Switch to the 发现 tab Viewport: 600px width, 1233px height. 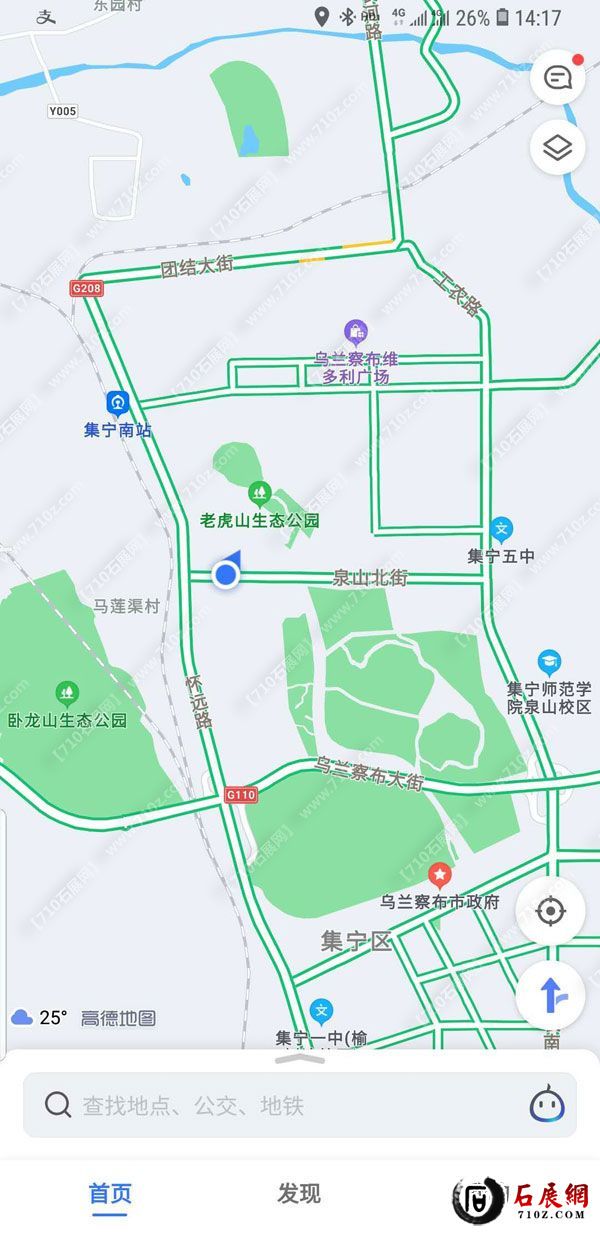point(299,1194)
